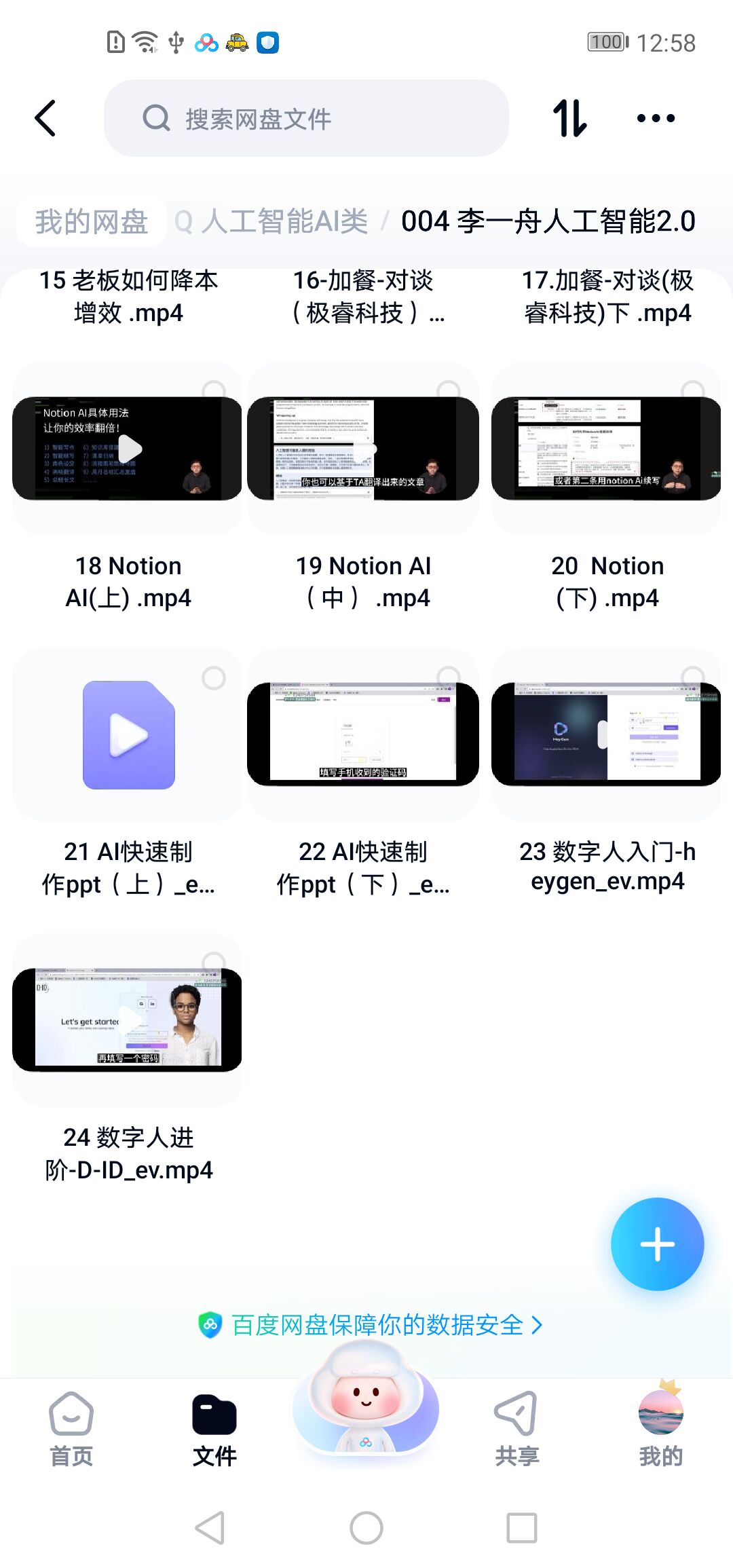Go to 人工智能AI类 folder in breadcrumb
This screenshot has width=733, height=1568.
click(x=284, y=221)
